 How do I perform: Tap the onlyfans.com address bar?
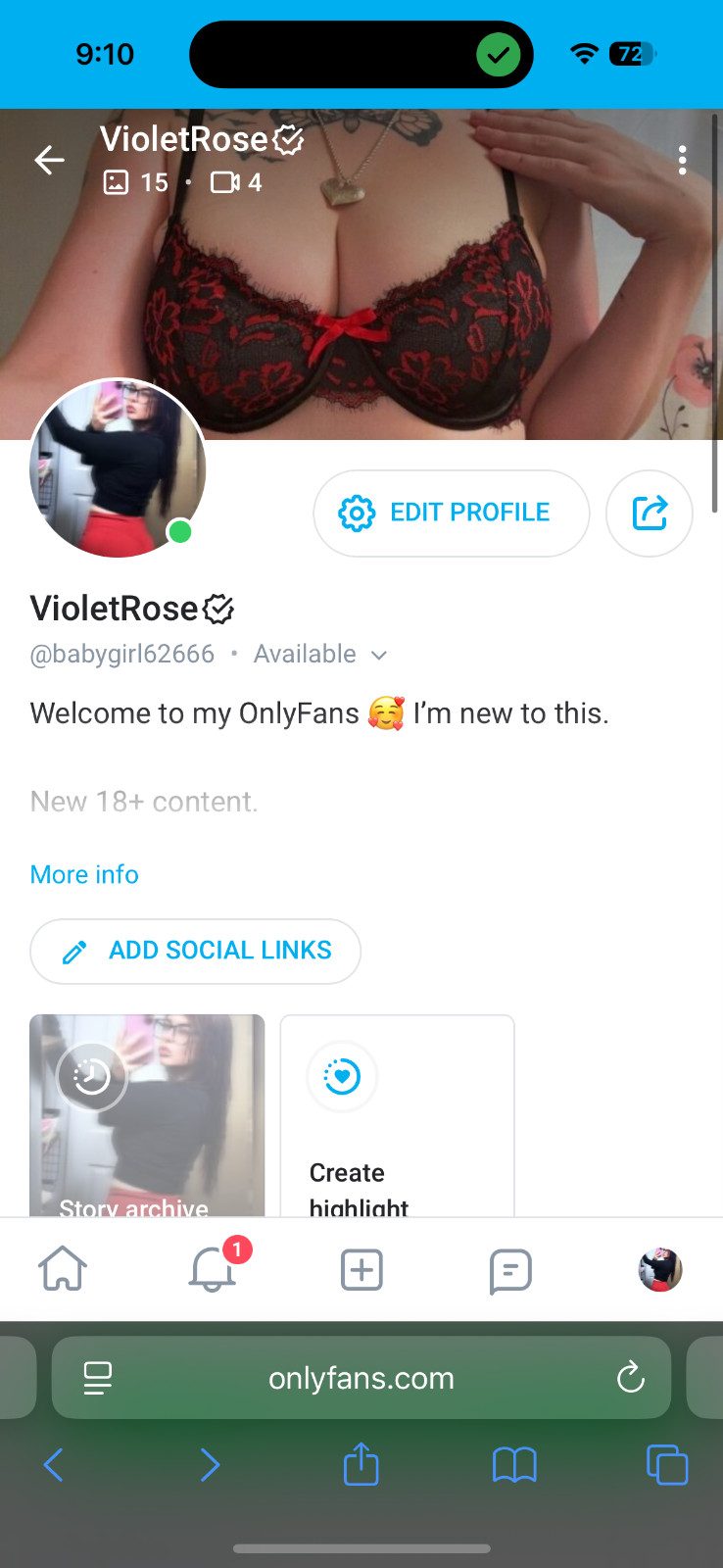[x=361, y=1377]
